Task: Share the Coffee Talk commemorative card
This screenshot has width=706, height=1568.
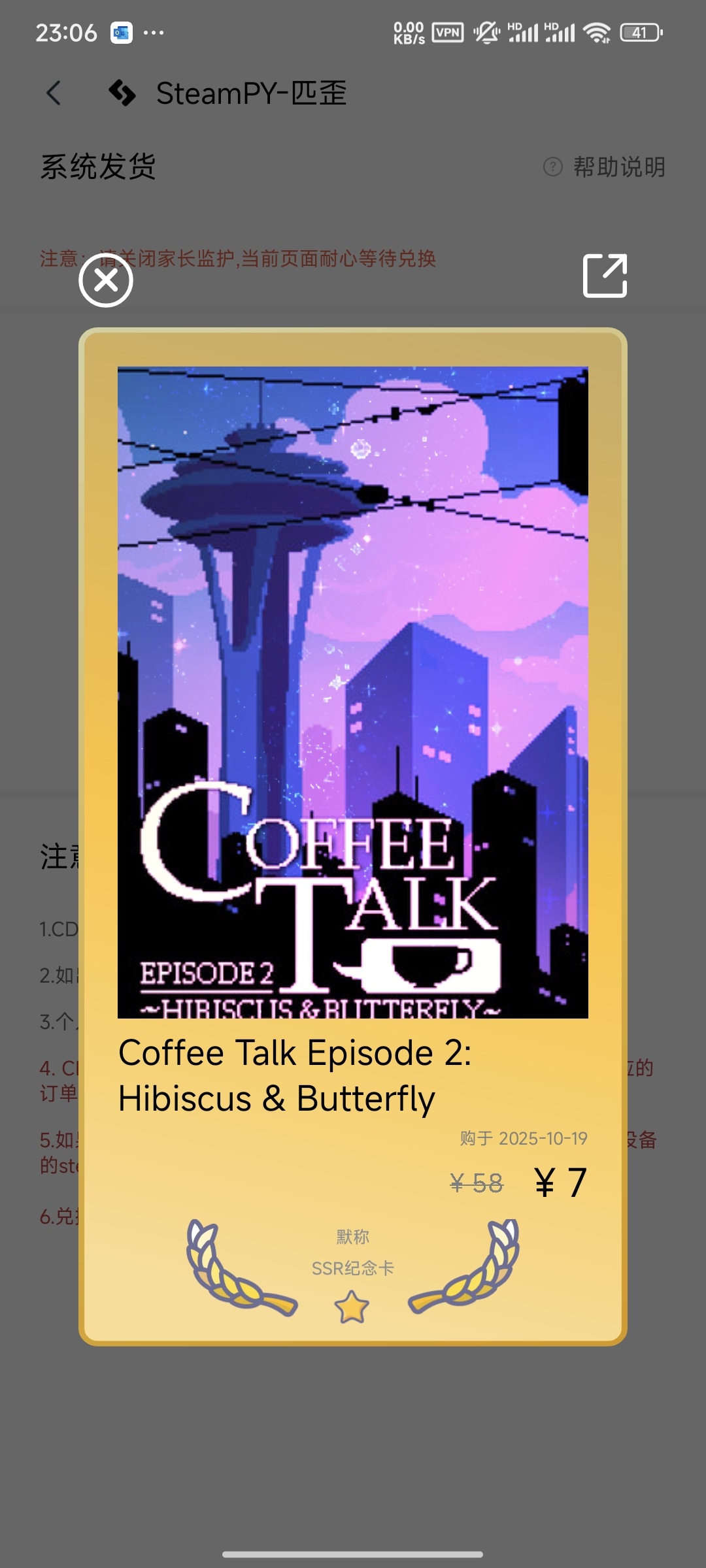Action: pos(605,276)
